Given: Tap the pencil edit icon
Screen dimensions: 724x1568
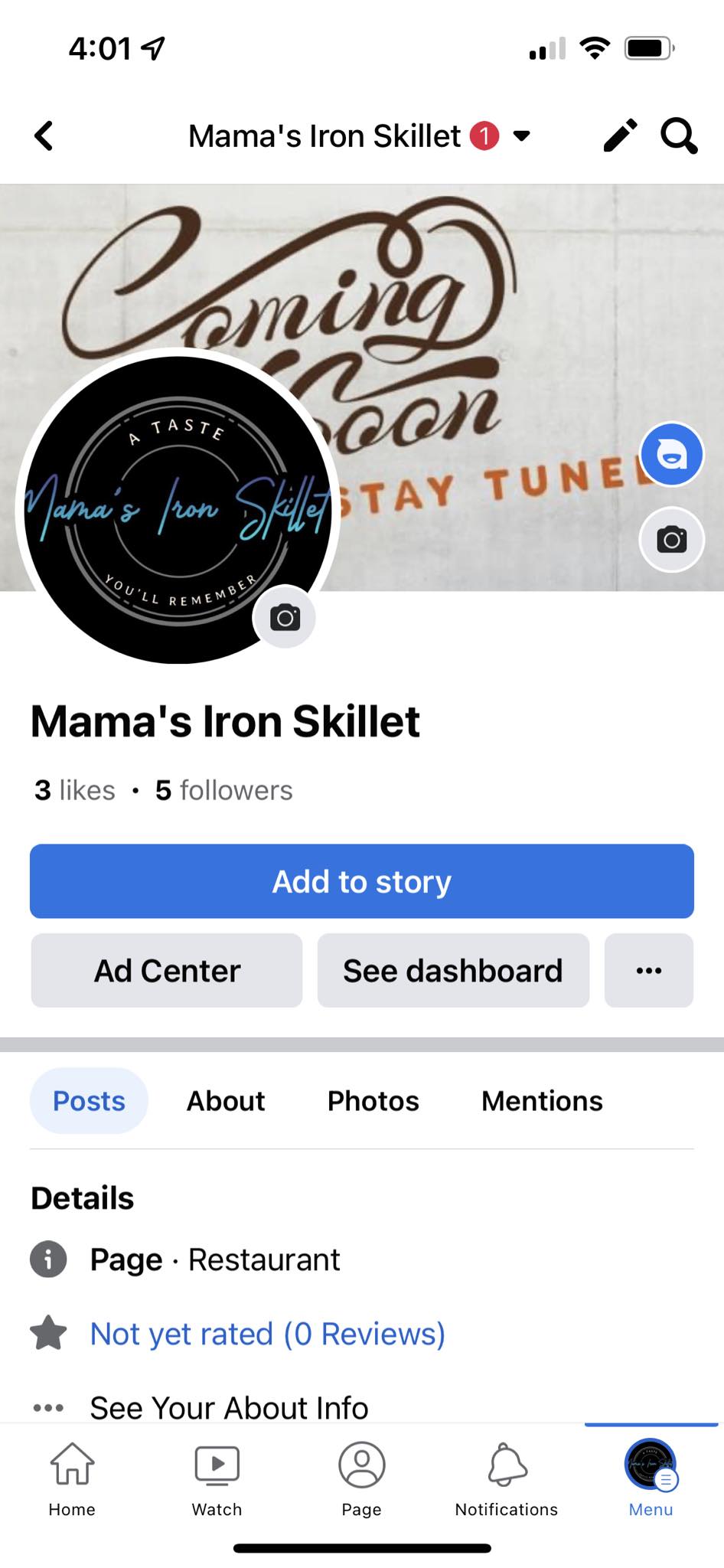Looking at the screenshot, I should [x=620, y=136].
